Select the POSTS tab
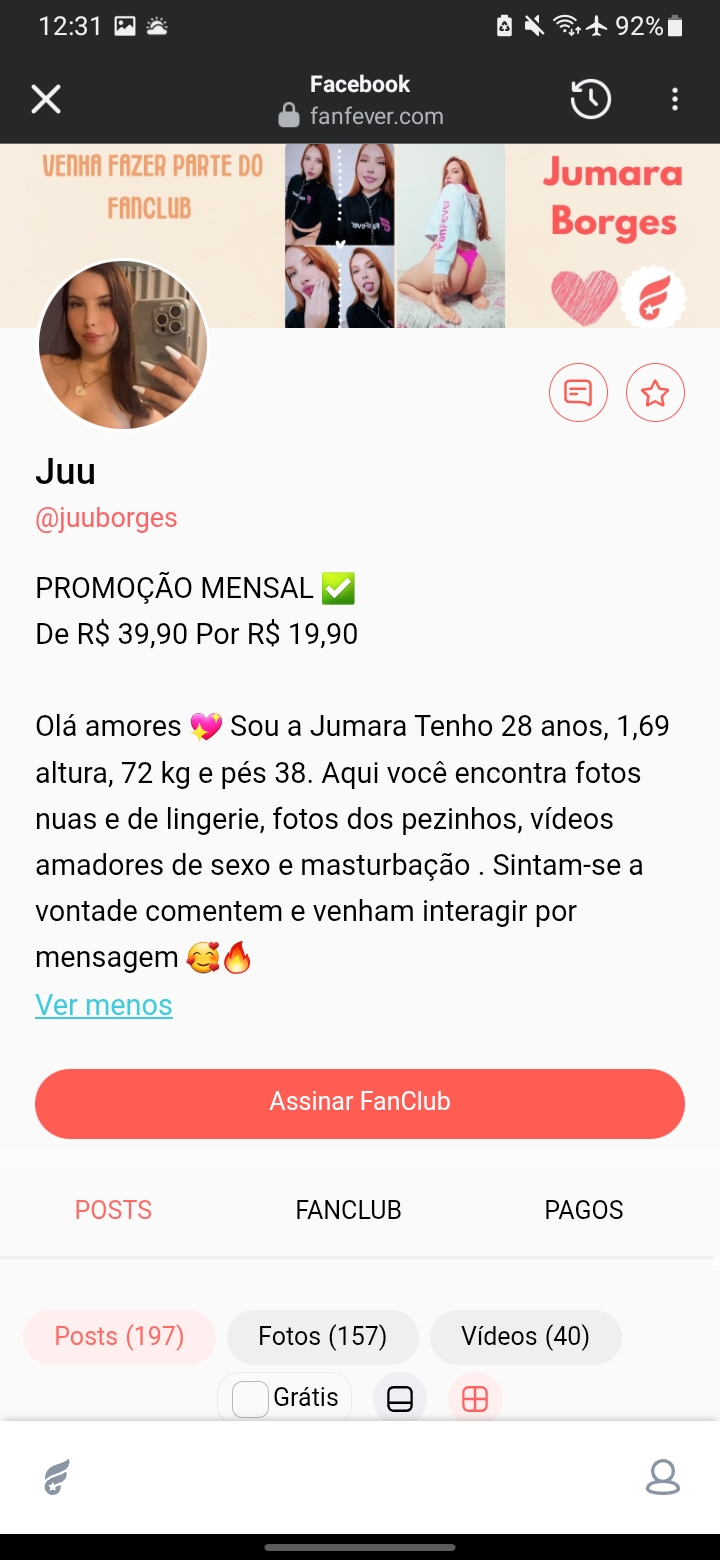The width and height of the screenshot is (720, 1560). click(113, 1210)
